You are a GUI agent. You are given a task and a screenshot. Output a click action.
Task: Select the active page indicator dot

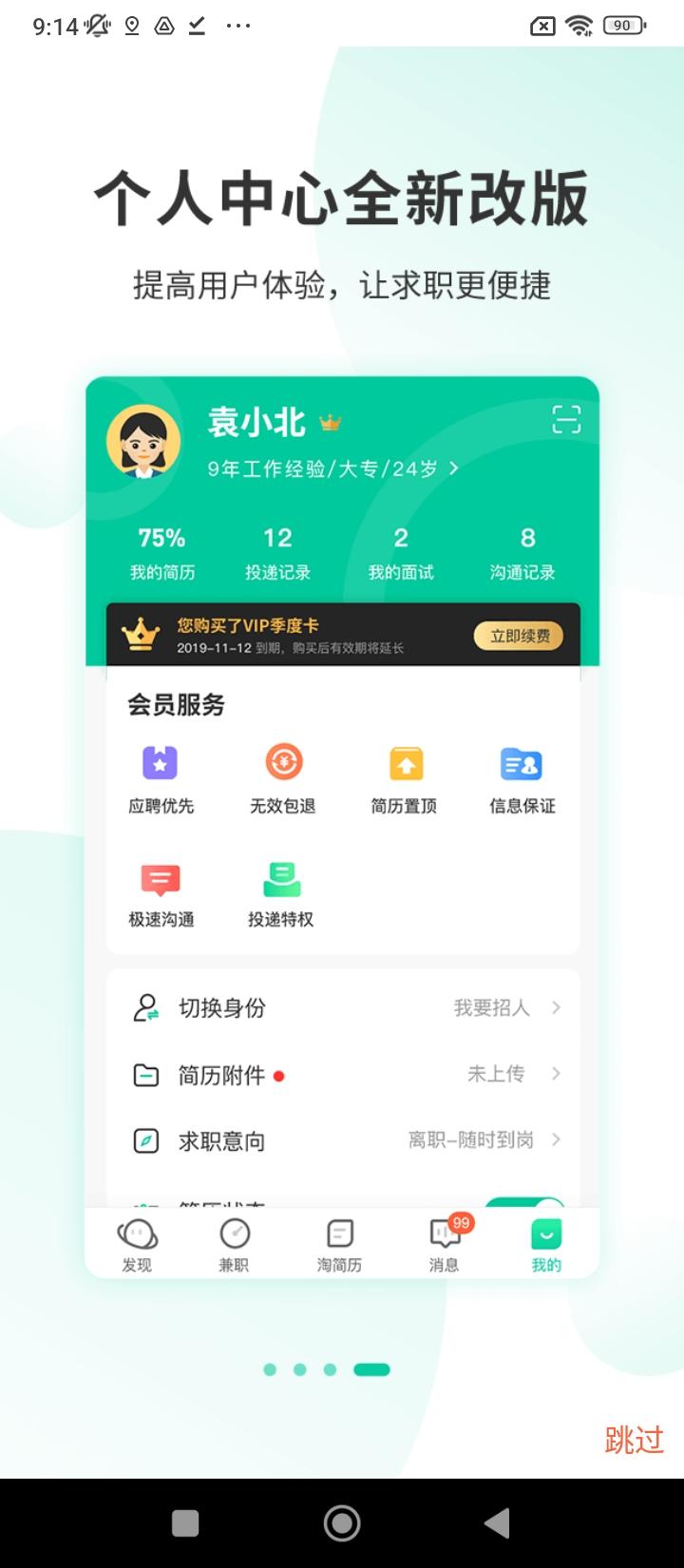pyautogui.click(x=370, y=1369)
